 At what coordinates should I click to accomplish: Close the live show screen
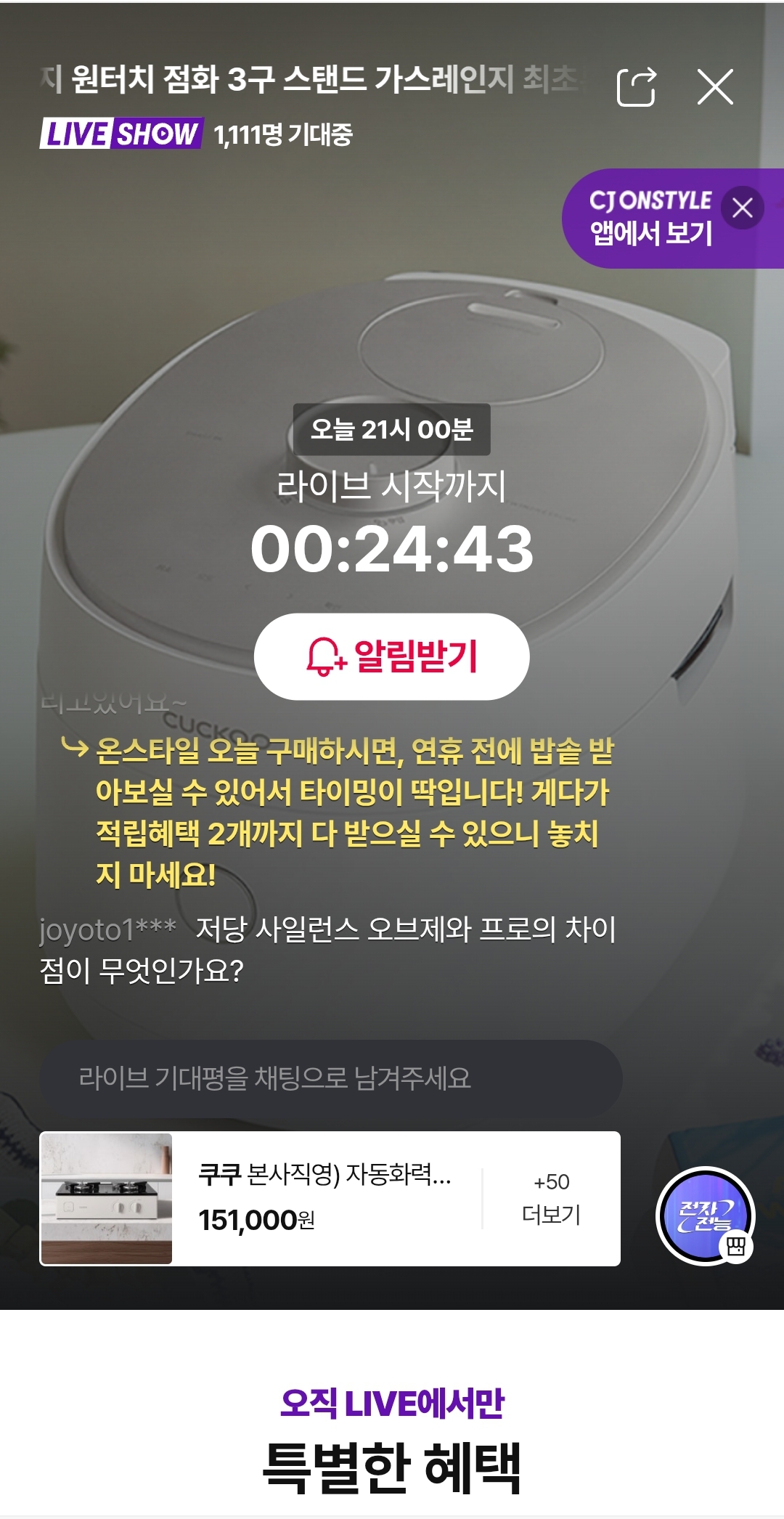coord(715,87)
